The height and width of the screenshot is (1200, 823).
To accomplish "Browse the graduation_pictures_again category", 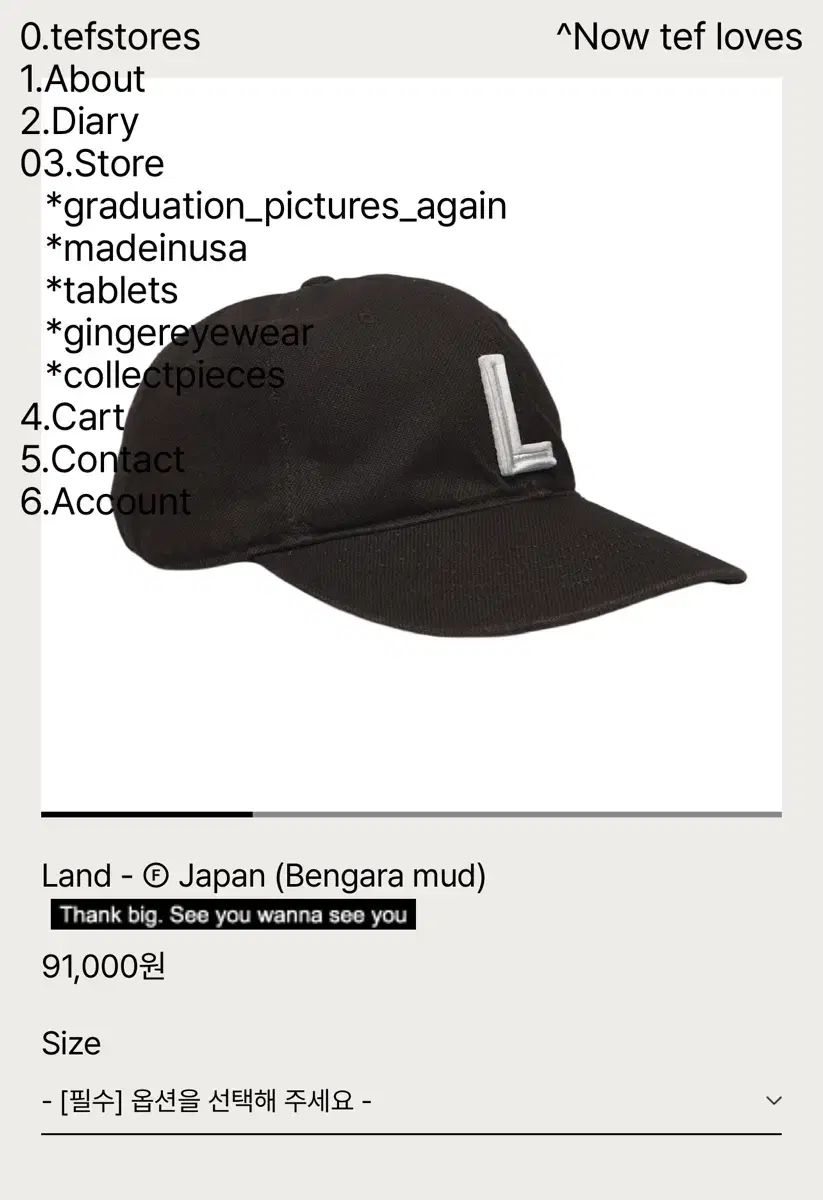I will [x=276, y=206].
